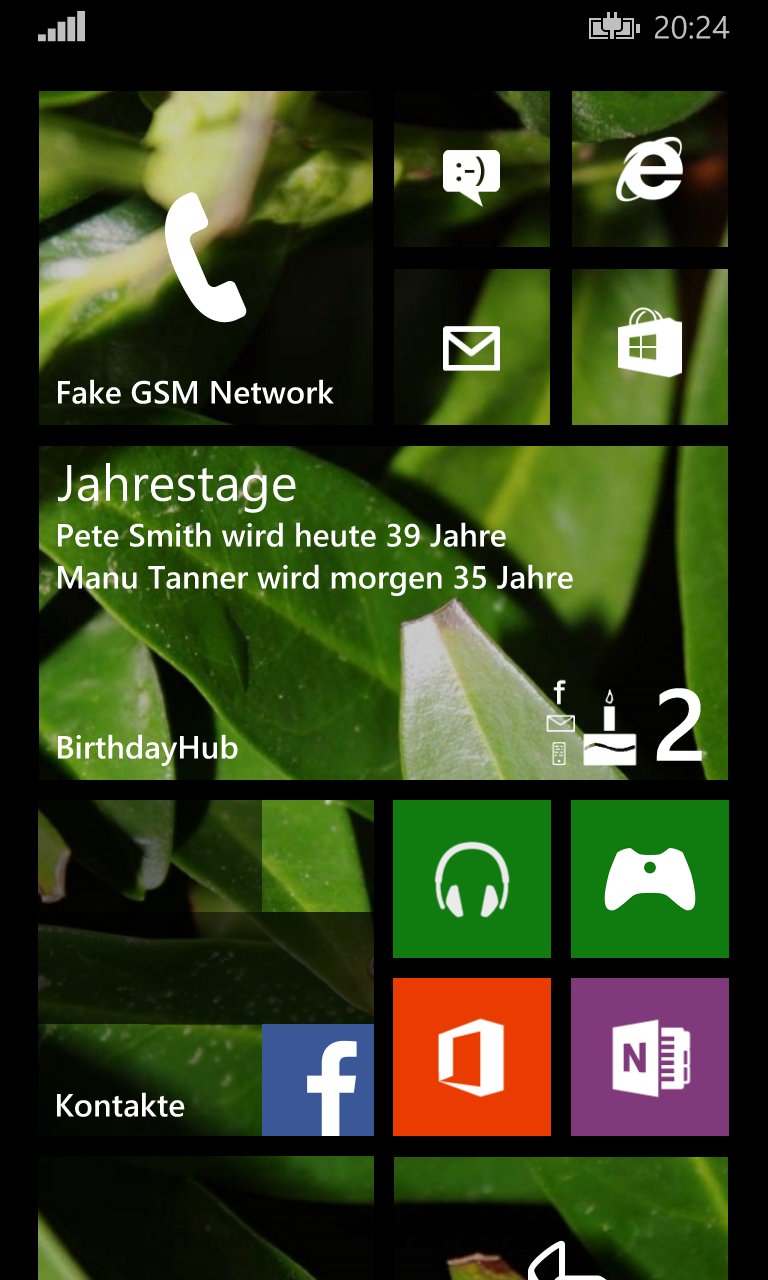Open the Windows Store tile
Image resolution: width=768 pixels, height=1280 pixels.
point(650,347)
